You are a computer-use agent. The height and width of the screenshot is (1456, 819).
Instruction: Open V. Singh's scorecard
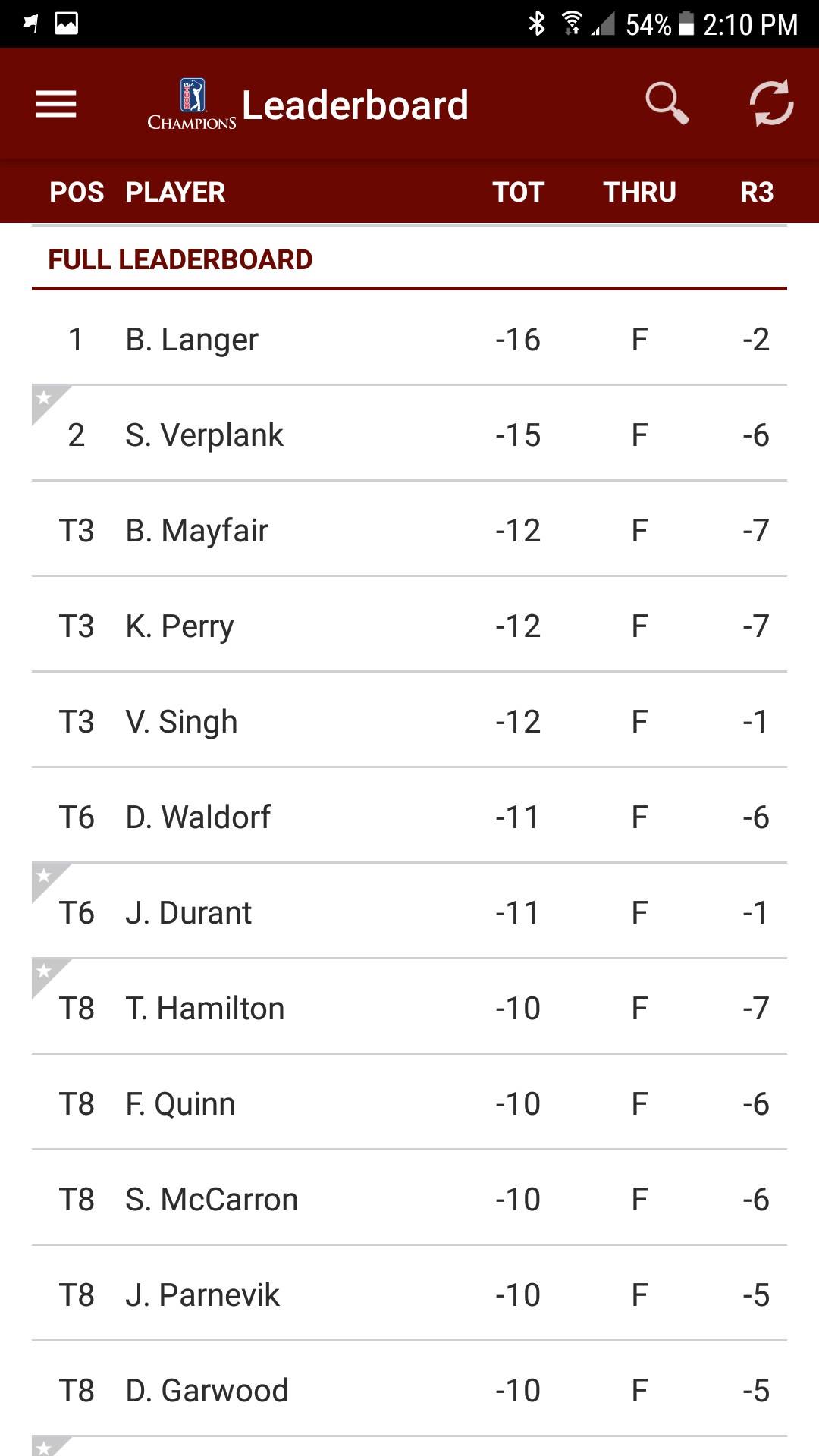(409, 720)
